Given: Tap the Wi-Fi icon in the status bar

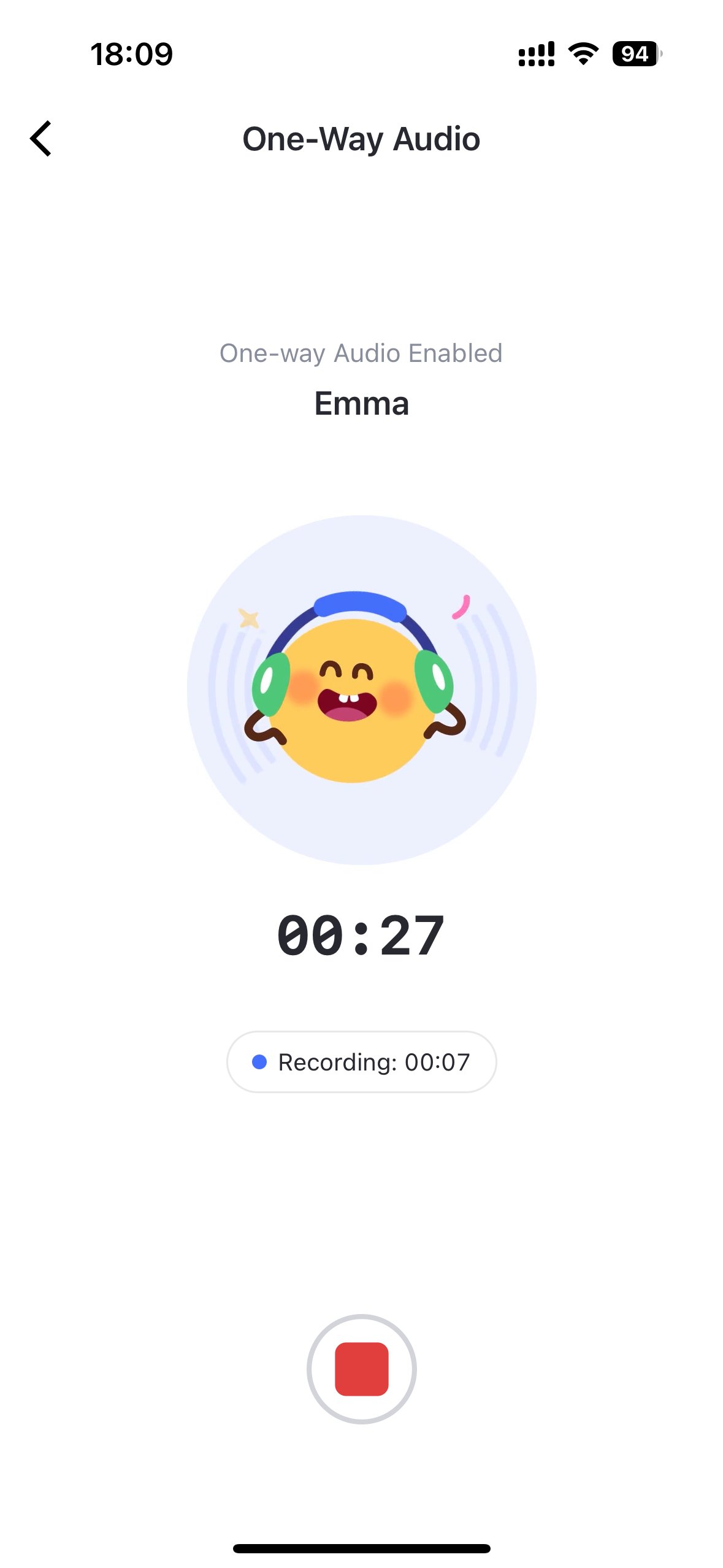Looking at the screenshot, I should click(x=581, y=54).
